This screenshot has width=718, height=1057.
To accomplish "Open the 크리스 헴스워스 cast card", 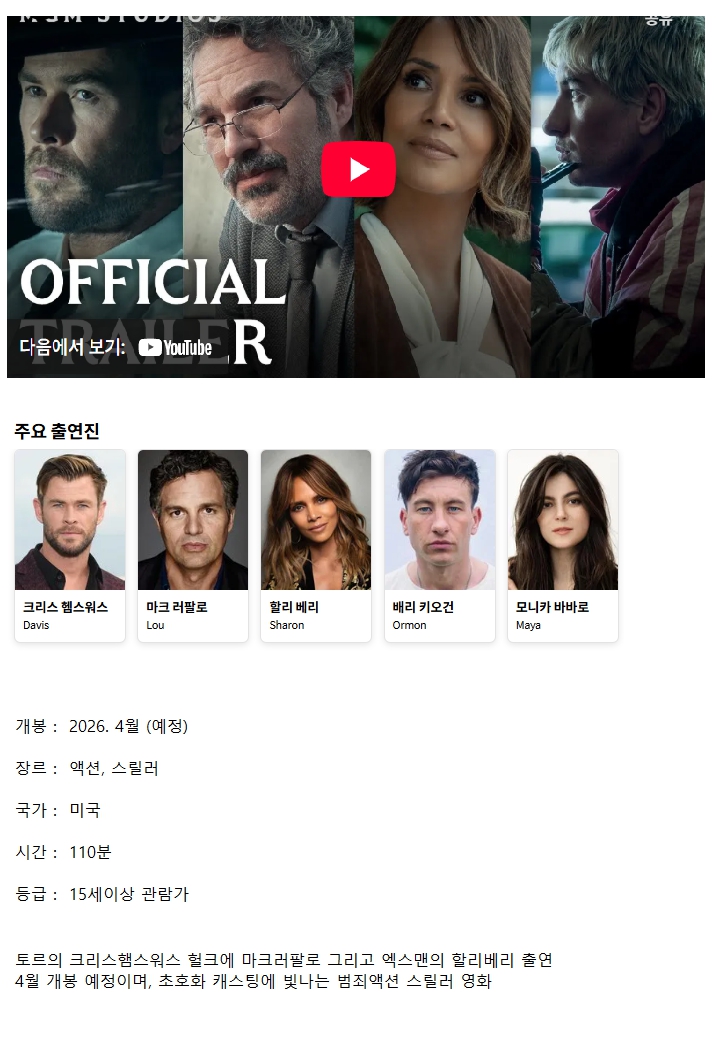I will (x=70, y=545).
